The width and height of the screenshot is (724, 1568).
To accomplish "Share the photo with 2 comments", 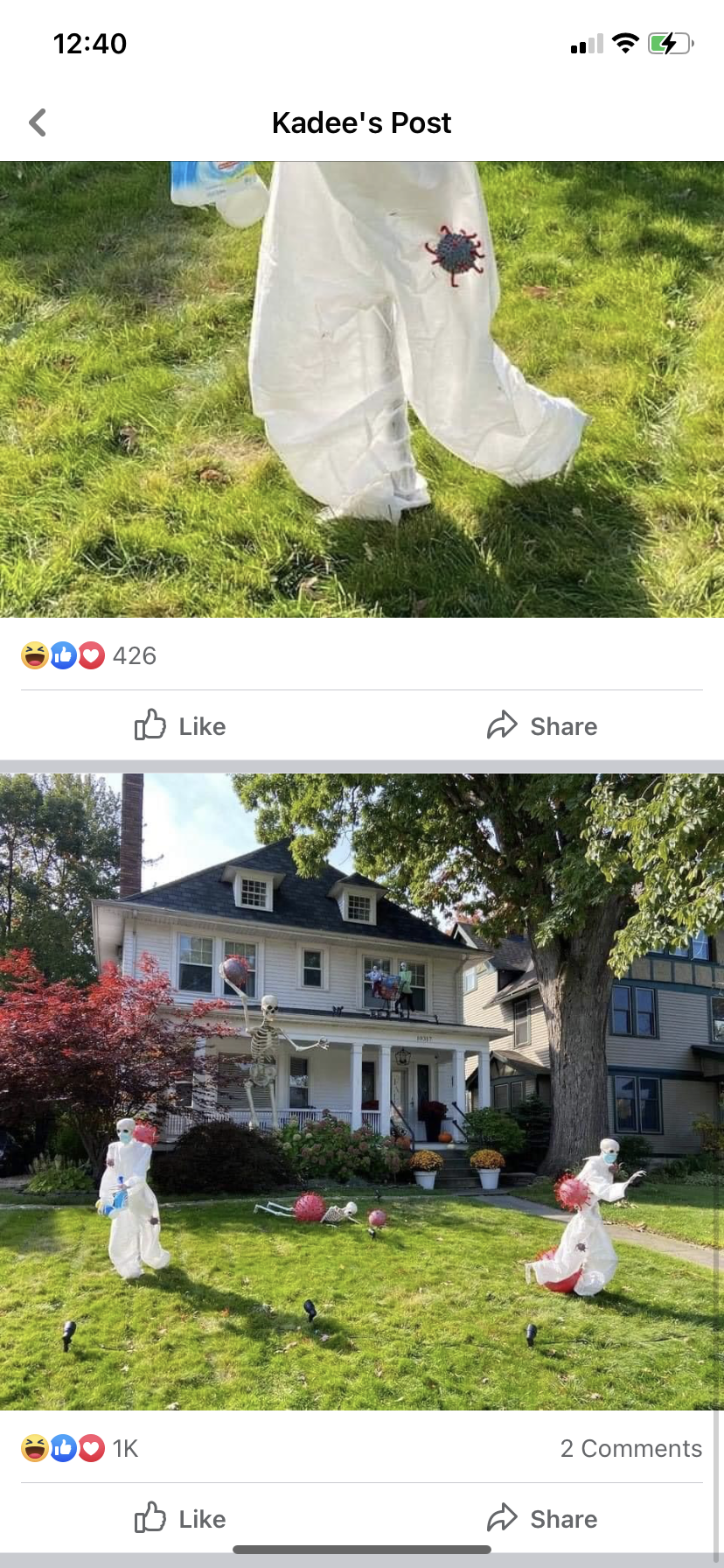I will [x=542, y=1519].
